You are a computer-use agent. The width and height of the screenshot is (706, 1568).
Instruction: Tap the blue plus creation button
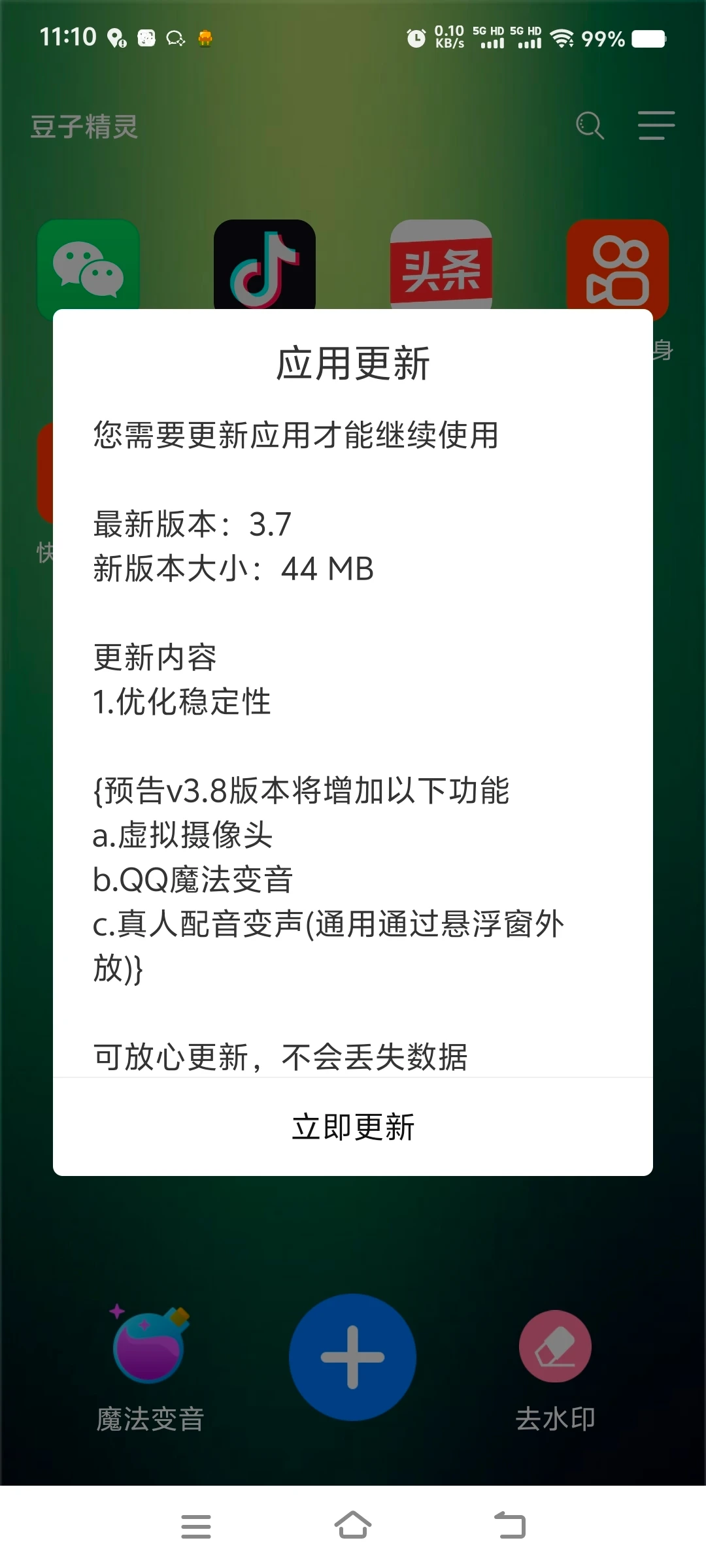click(x=352, y=1356)
